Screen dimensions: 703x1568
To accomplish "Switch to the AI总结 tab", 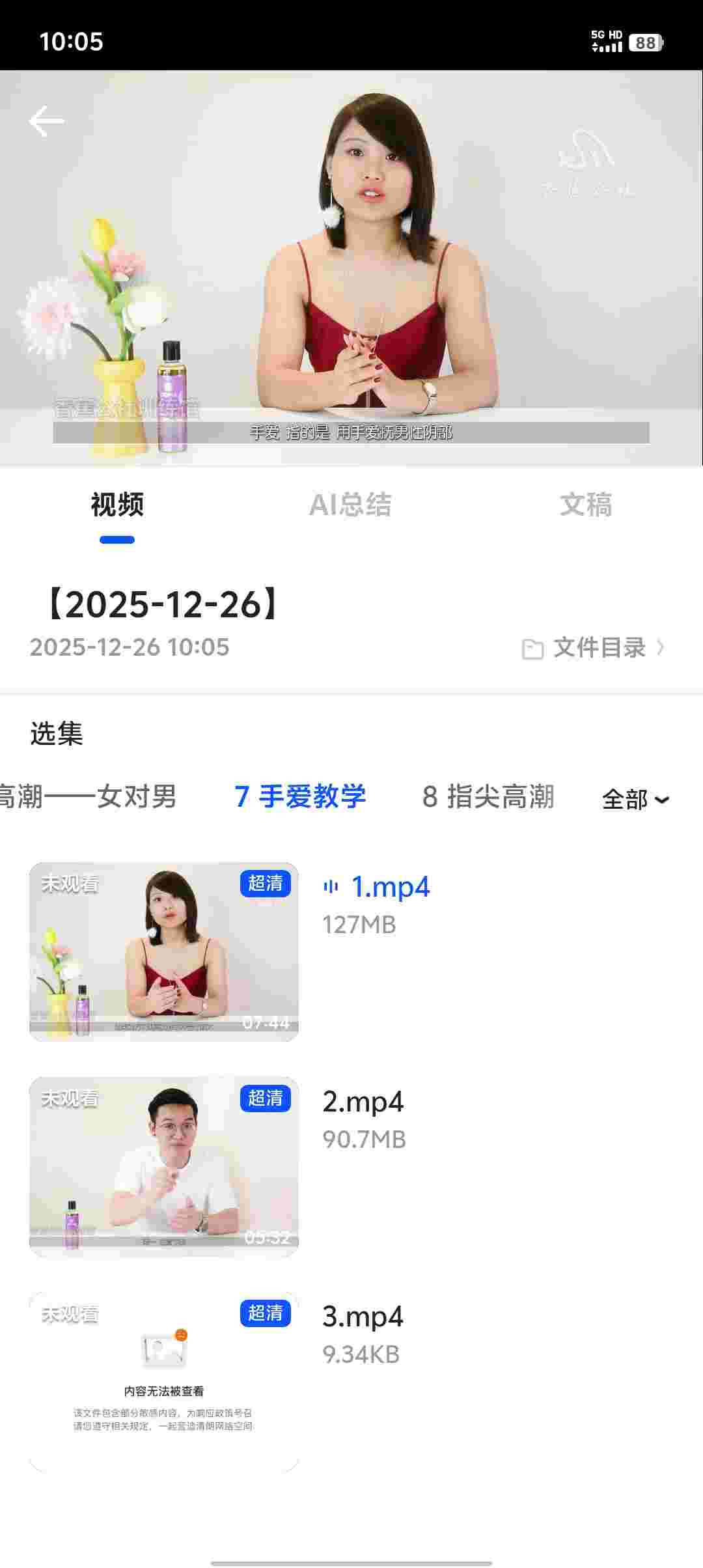I will [x=351, y=505].
